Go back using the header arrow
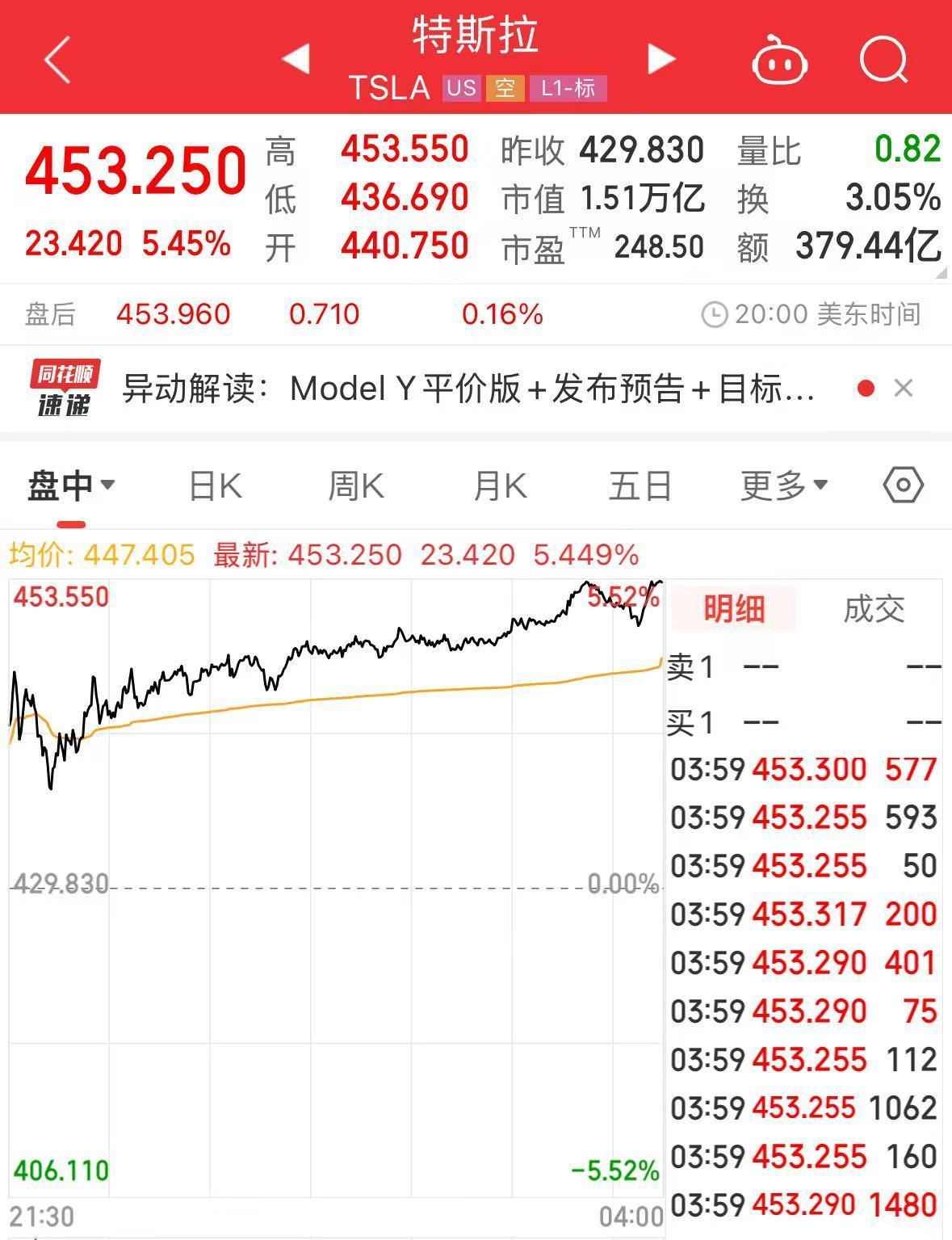This screenshot has width=952, height=1240. coord(57,59)
